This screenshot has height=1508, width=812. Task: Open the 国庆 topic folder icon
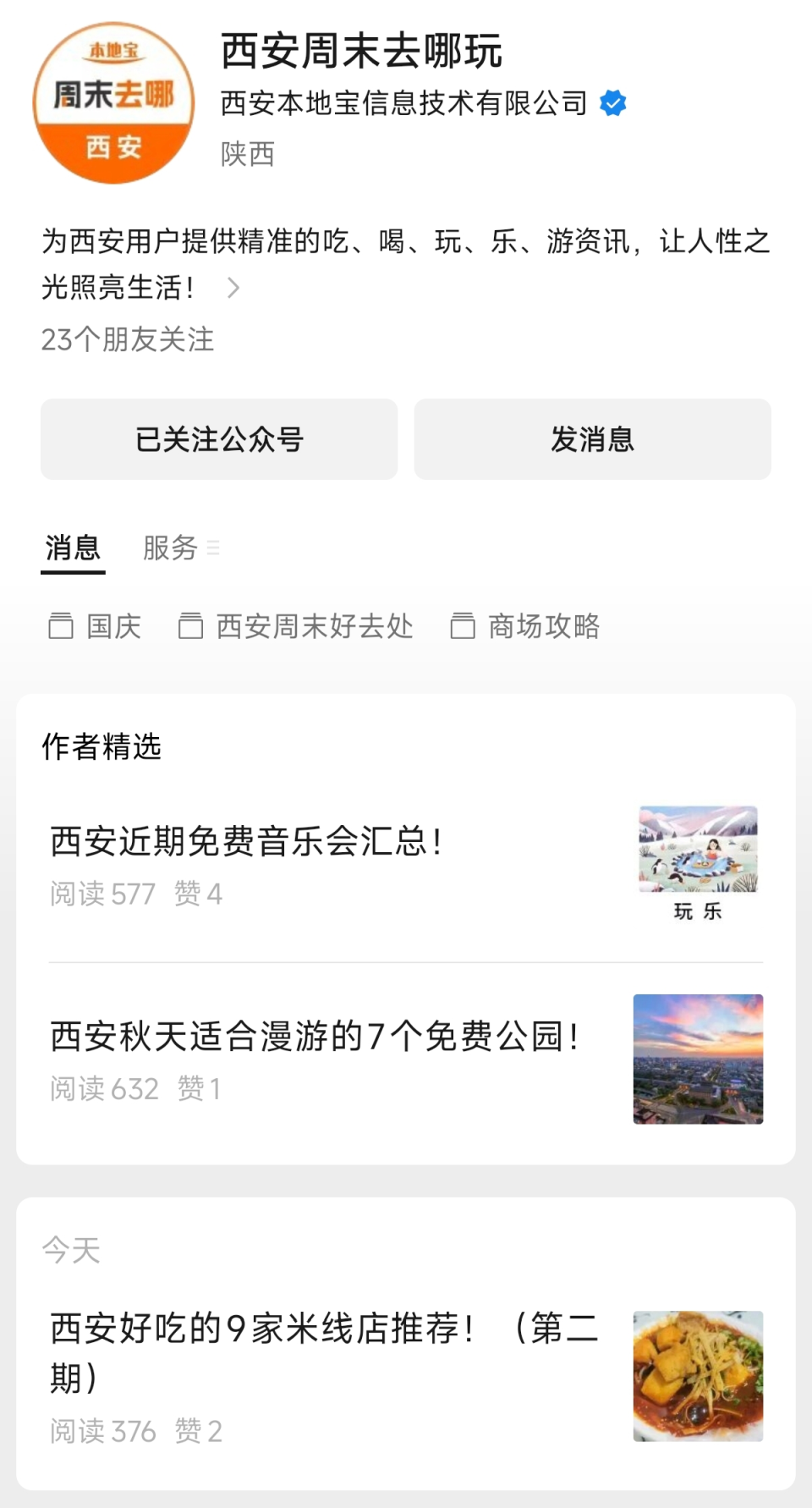pos(61,626)
